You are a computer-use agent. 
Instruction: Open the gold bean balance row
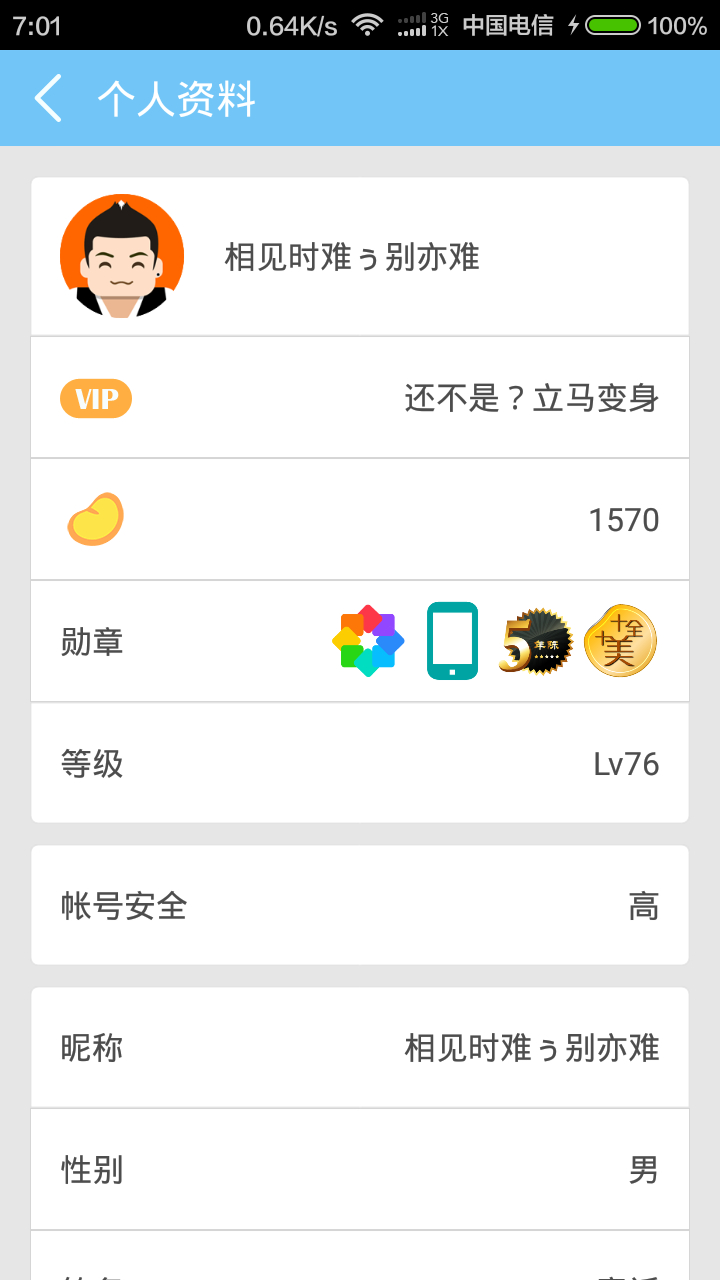pyautogui.click(x=360, y=520)
